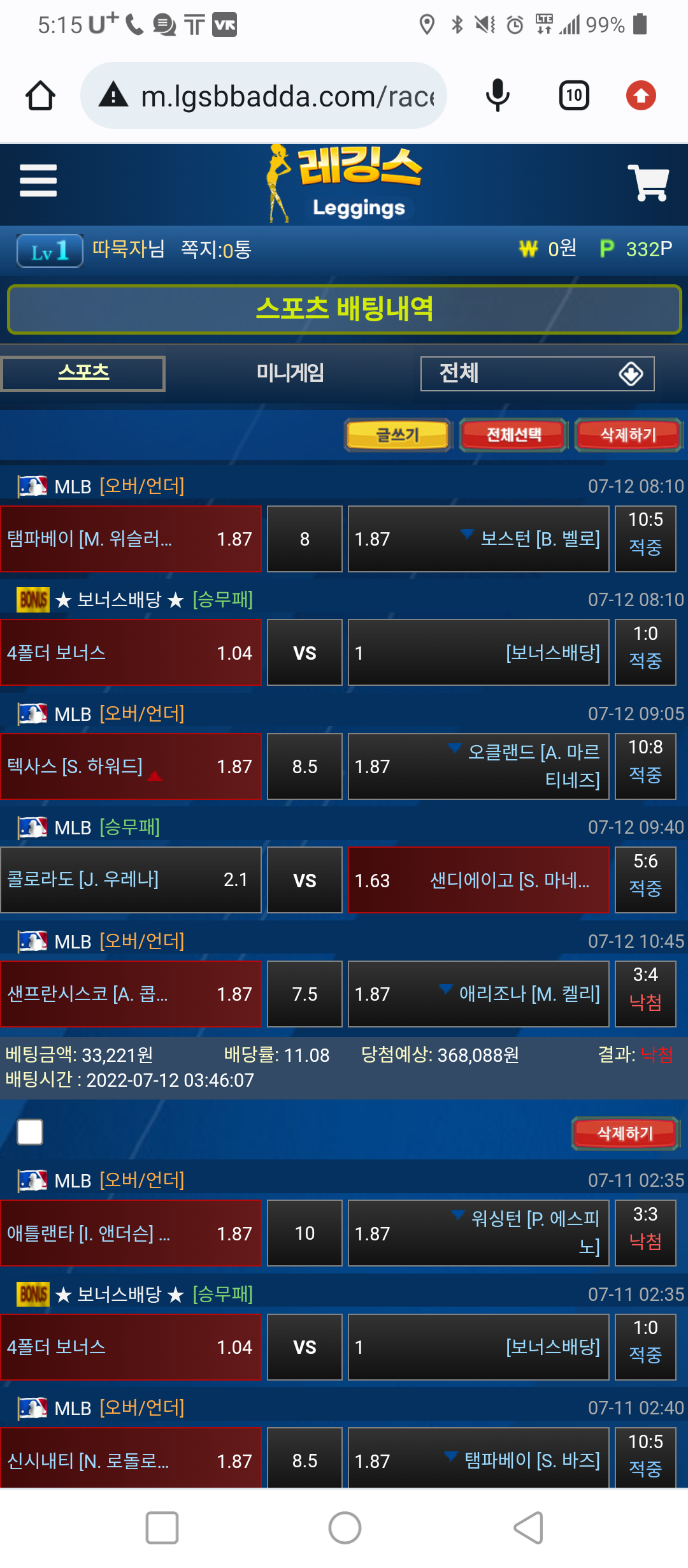
Task: Open recent apps from navigation bar
Action: 162,1528
